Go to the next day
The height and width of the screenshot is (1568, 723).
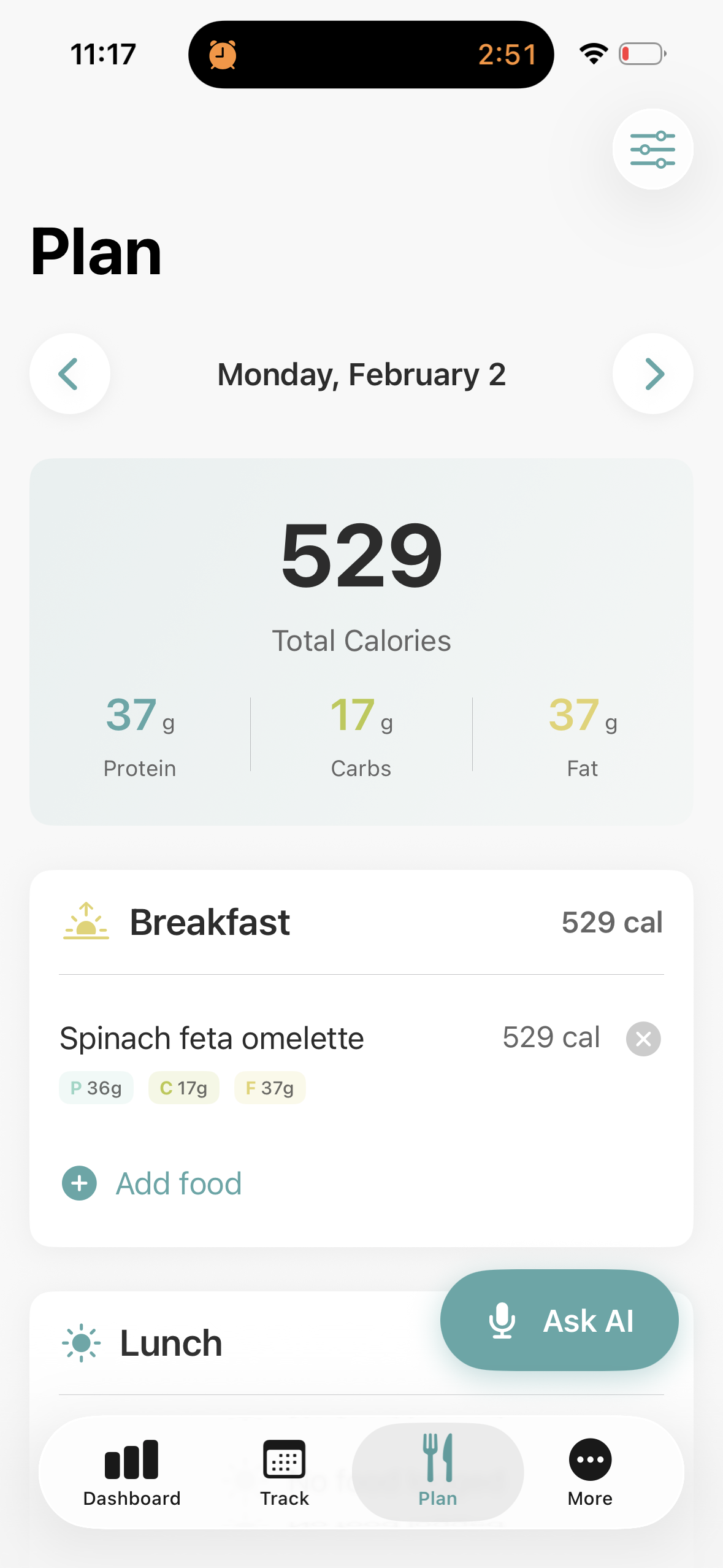tap(652, 374)
